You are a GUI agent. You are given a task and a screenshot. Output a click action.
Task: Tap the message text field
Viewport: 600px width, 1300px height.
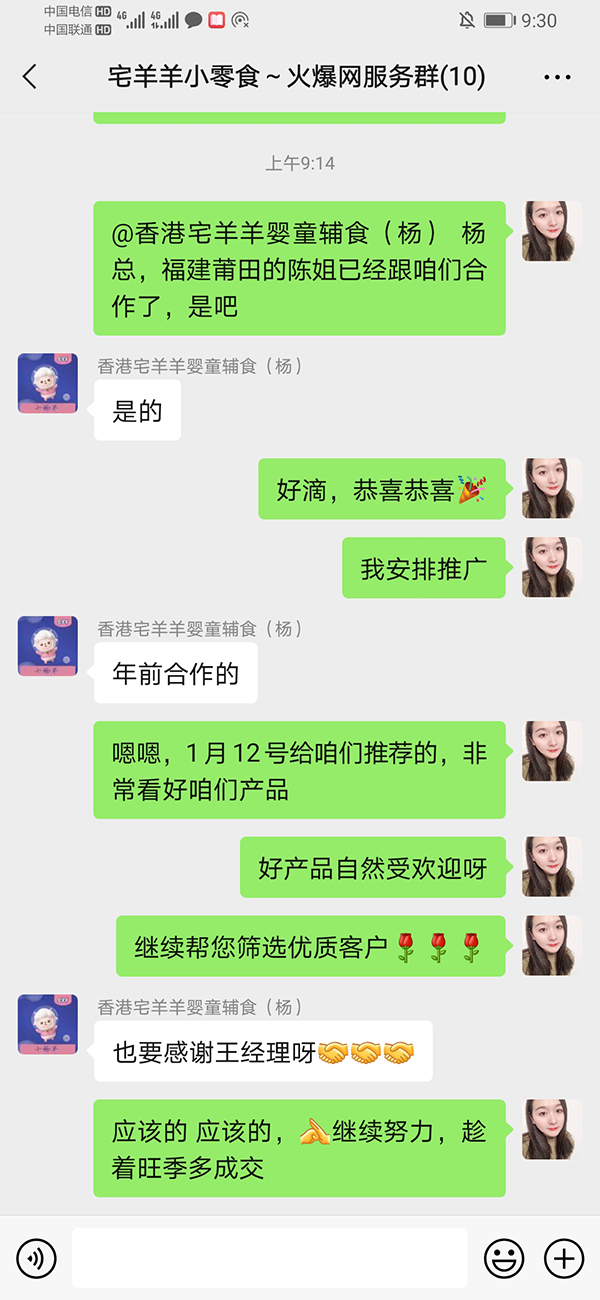coord(269,1257)
